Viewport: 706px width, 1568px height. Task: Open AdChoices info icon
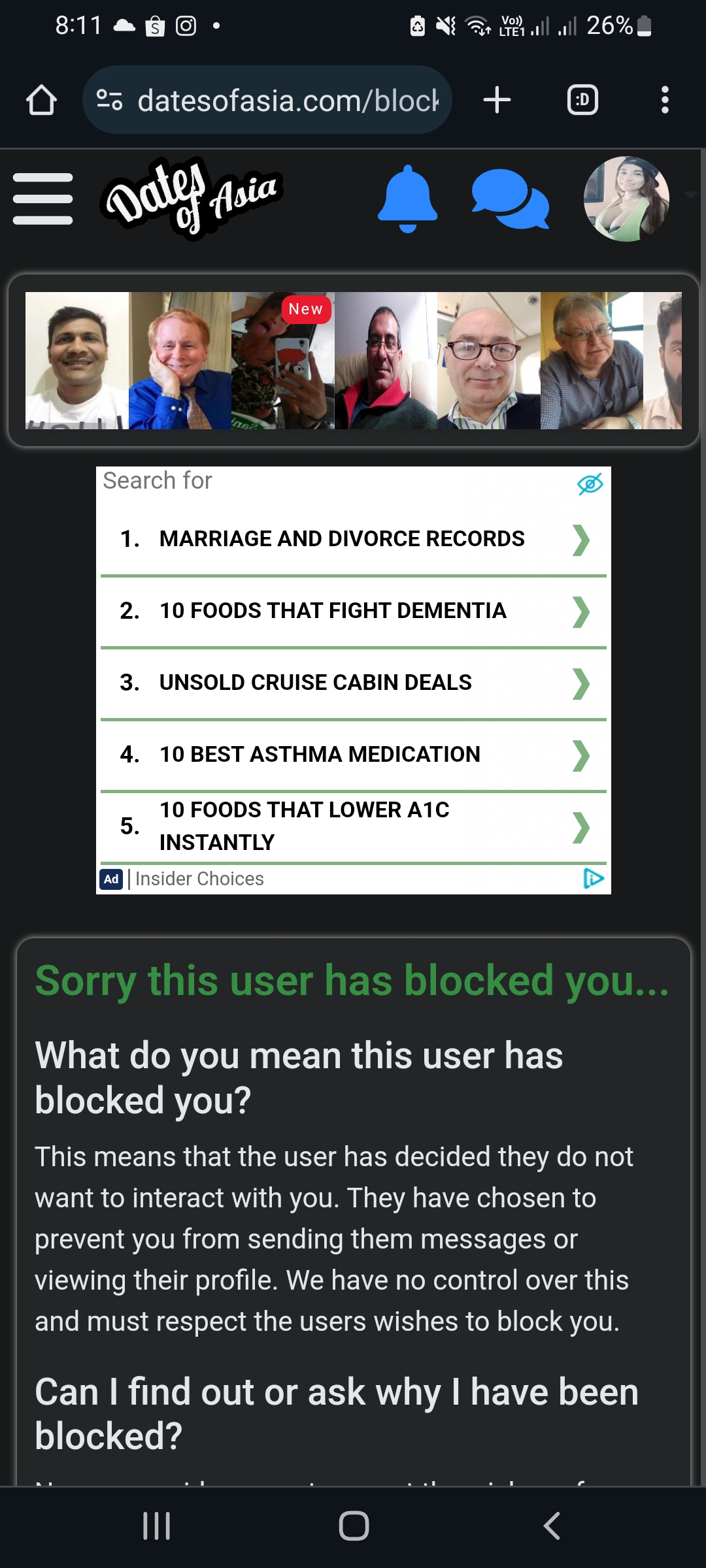[593, 879]
